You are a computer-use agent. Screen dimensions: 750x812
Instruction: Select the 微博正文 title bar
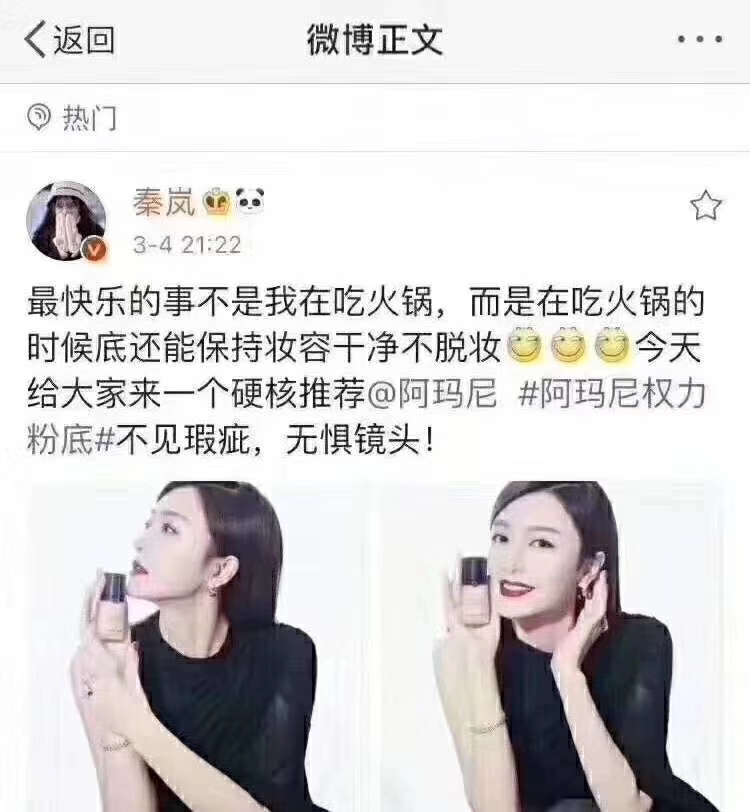pos(374,35)
